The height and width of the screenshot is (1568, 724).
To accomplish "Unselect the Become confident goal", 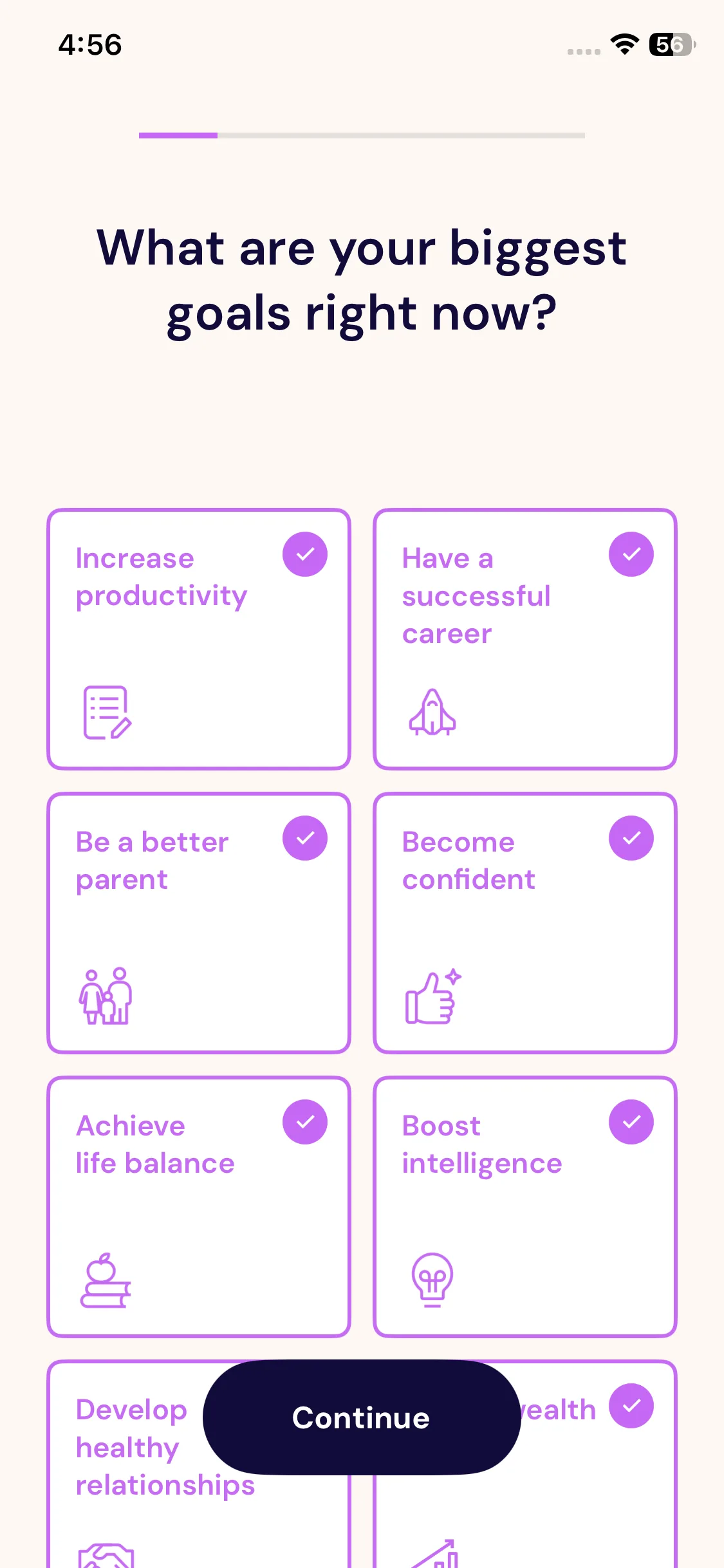I will 524,922.
